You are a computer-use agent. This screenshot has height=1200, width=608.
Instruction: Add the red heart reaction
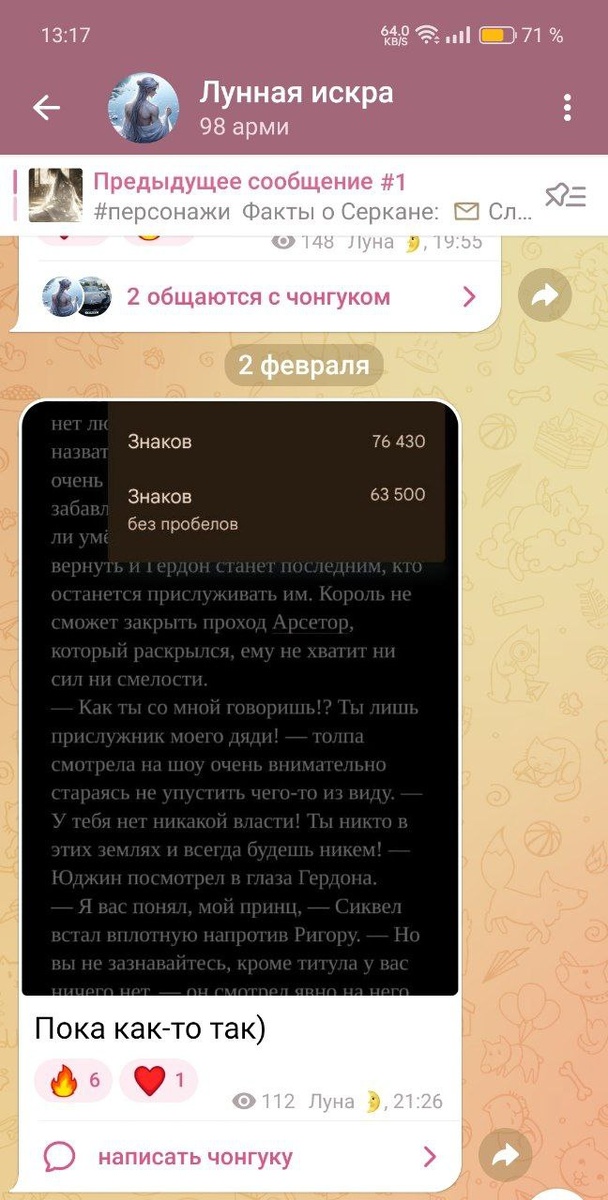(x=159, y=1080)
